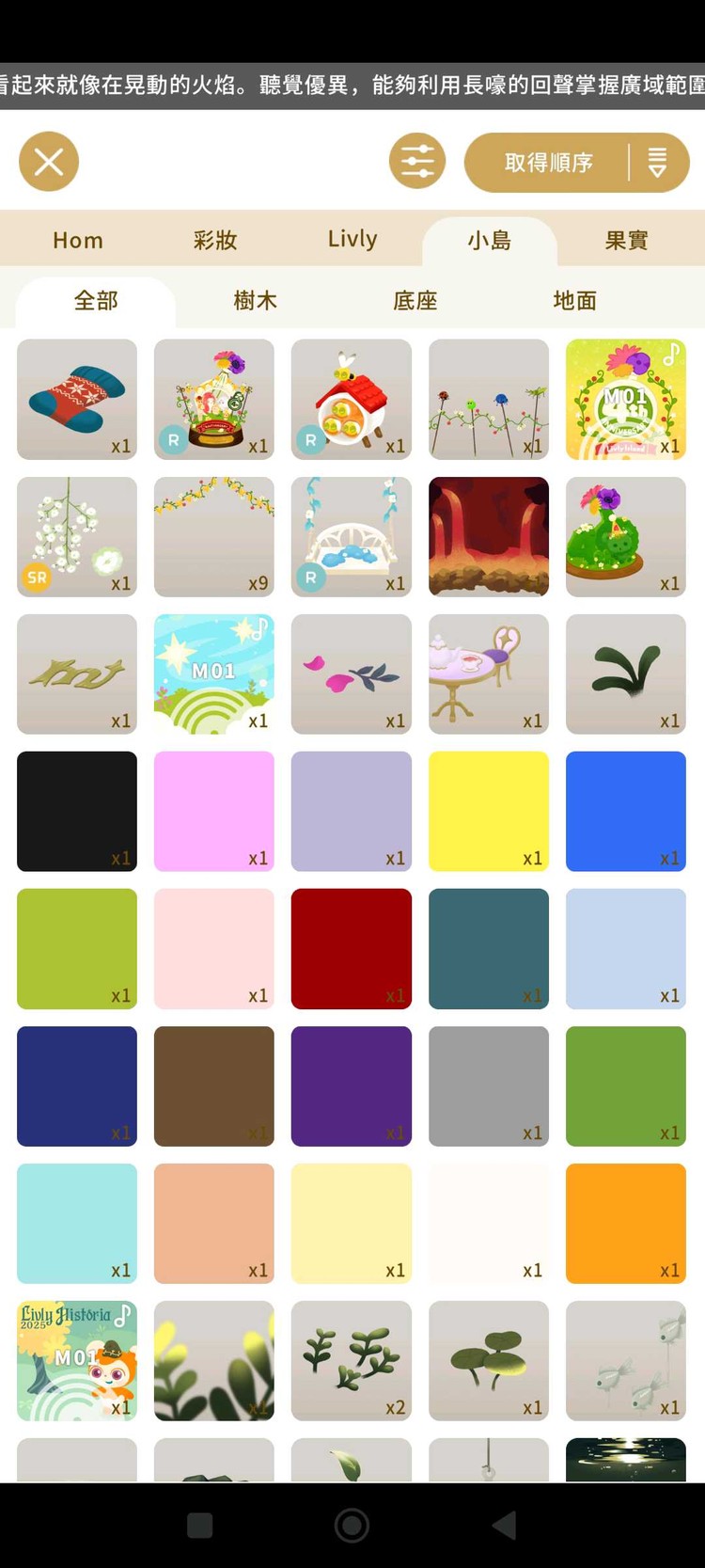Choose the solid orange ground swatch
This screenshot has height=1568, width=705.
tap(626, 1223)
